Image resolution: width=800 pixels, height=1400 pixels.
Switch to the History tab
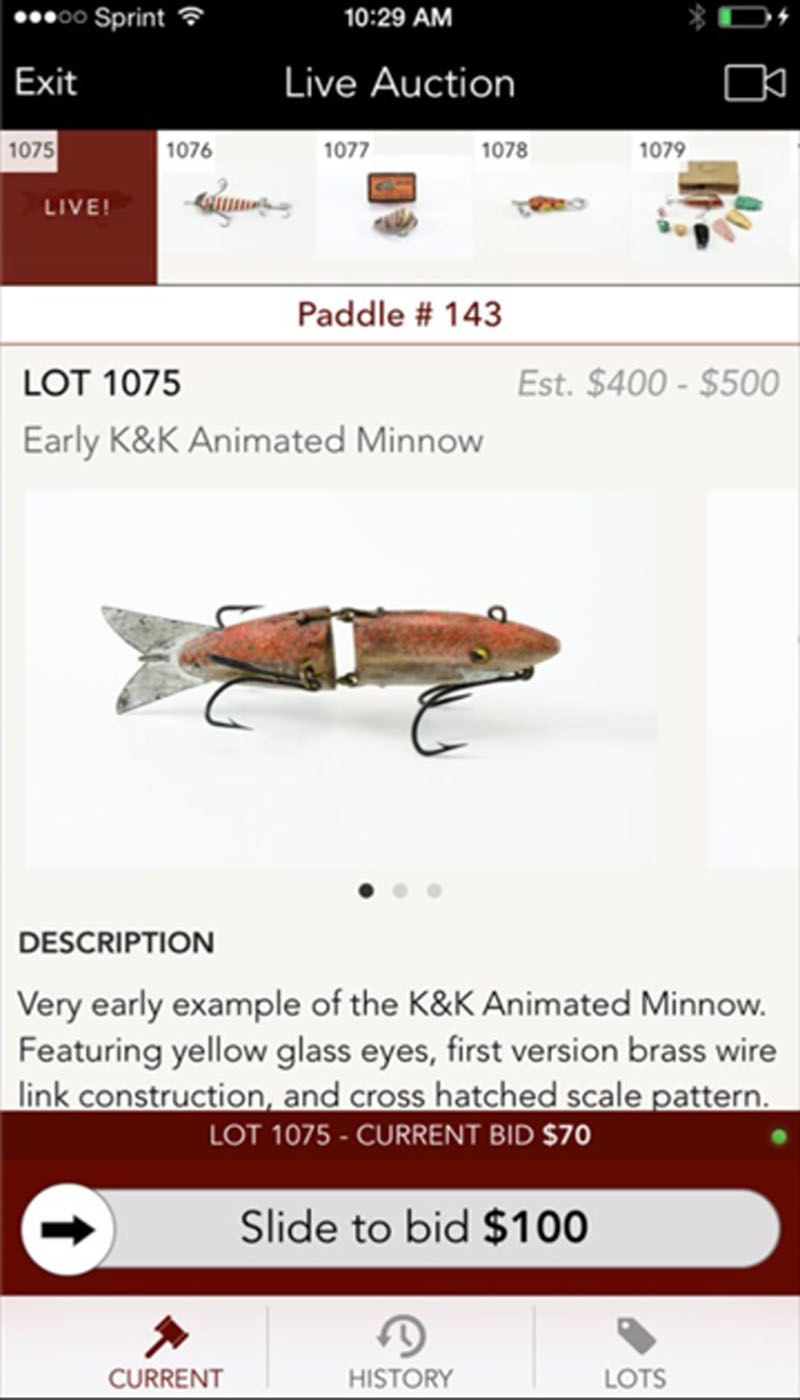pos(400,1353)
